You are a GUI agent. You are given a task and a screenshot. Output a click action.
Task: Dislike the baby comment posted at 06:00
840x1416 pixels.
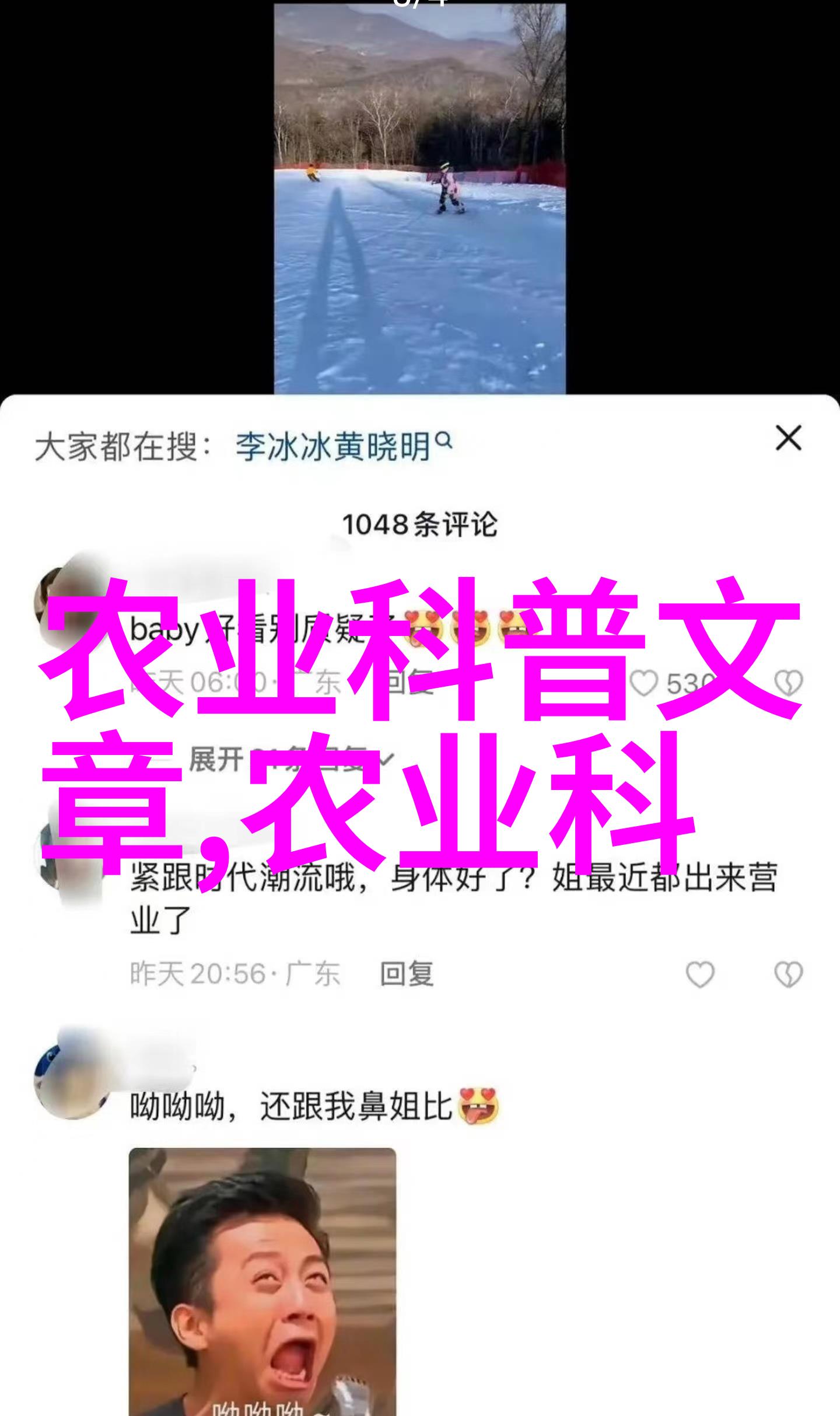coord(788,683)
